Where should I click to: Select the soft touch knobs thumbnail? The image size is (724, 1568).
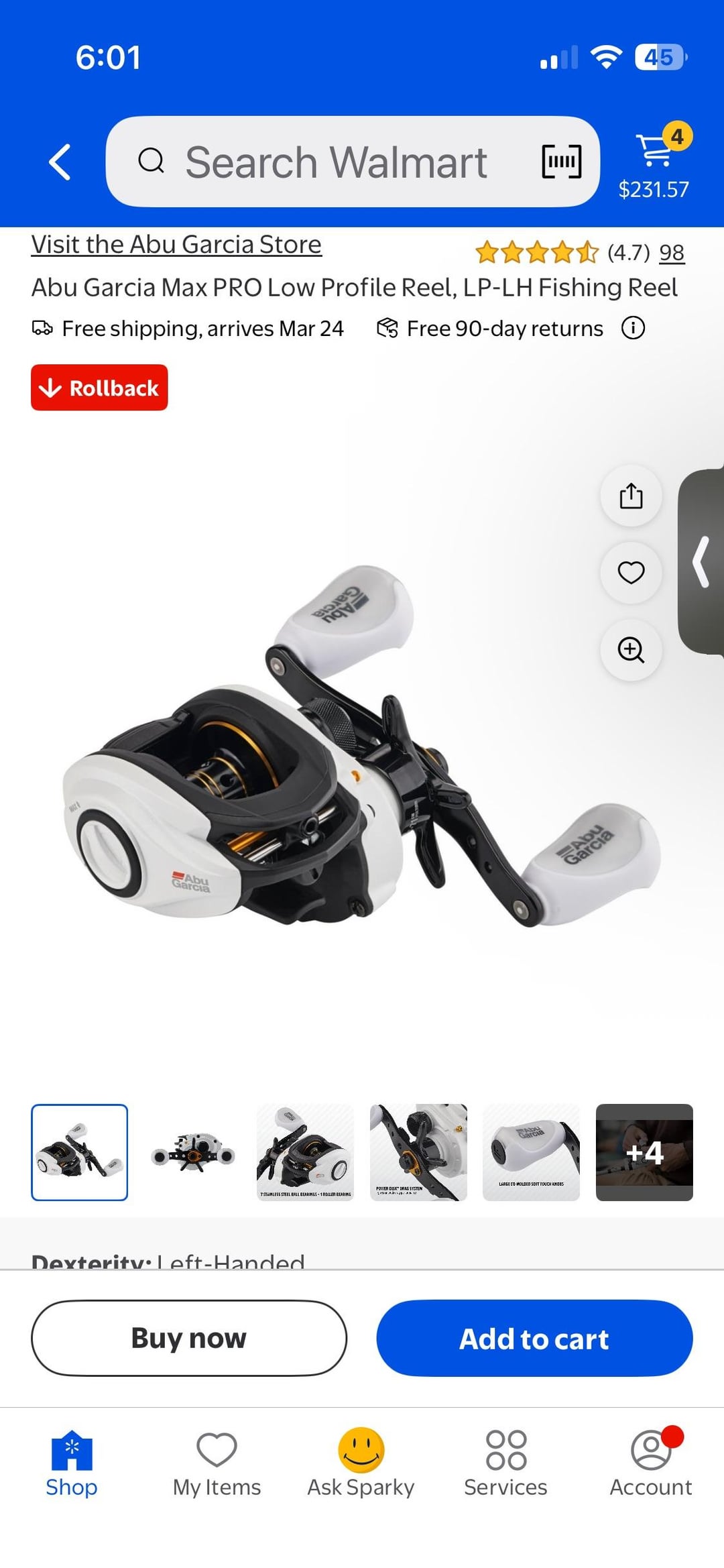coord(531,1152)
